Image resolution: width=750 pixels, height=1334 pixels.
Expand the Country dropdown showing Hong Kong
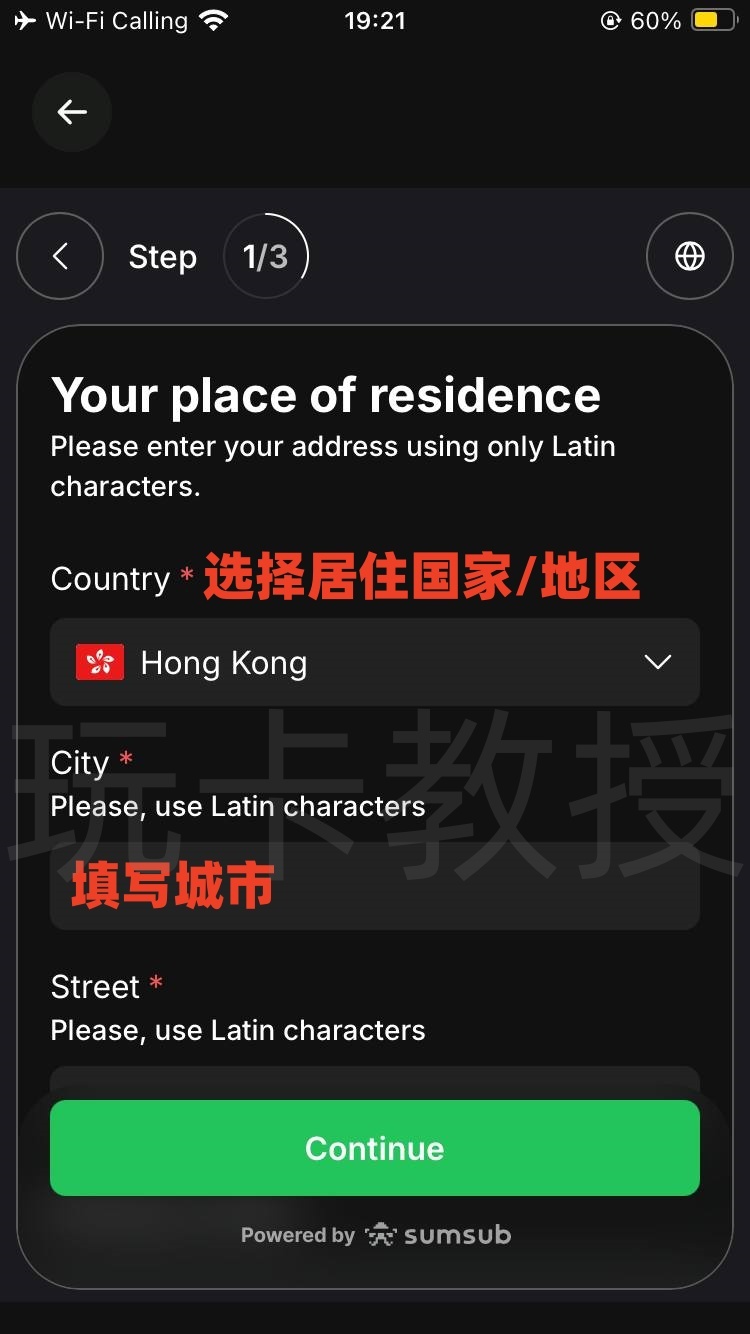[x=375, y=662]
